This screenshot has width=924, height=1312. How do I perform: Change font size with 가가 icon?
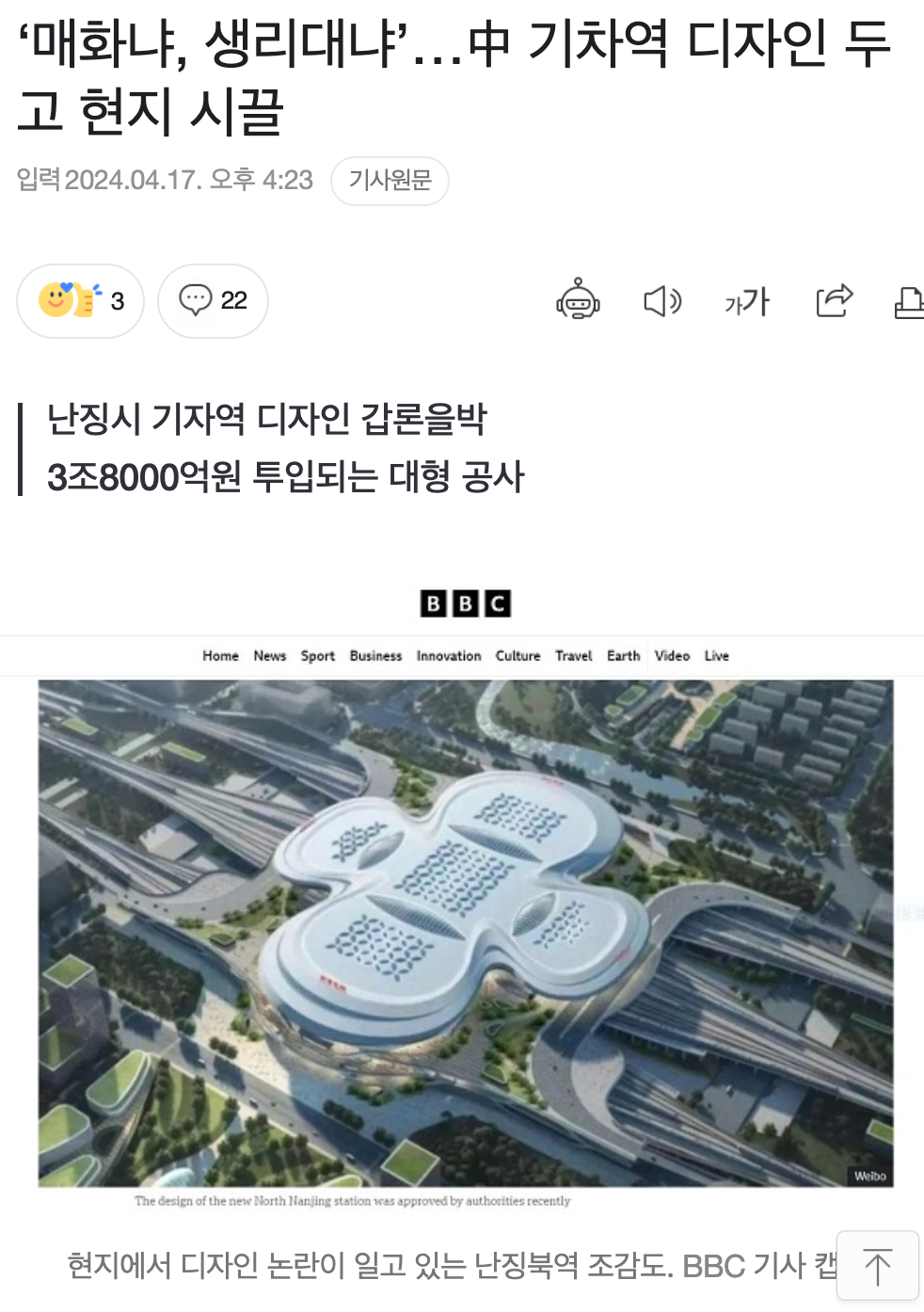[x=747, y=302]
